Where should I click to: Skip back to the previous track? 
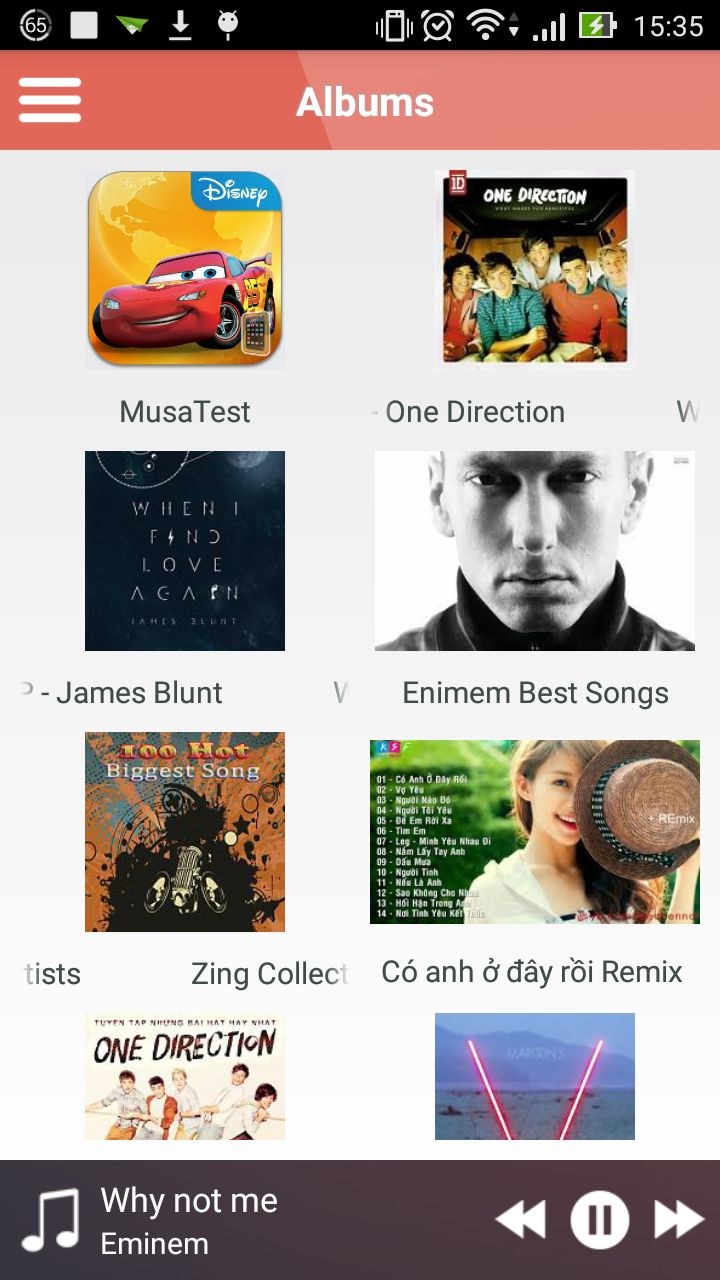[521, 1220]
